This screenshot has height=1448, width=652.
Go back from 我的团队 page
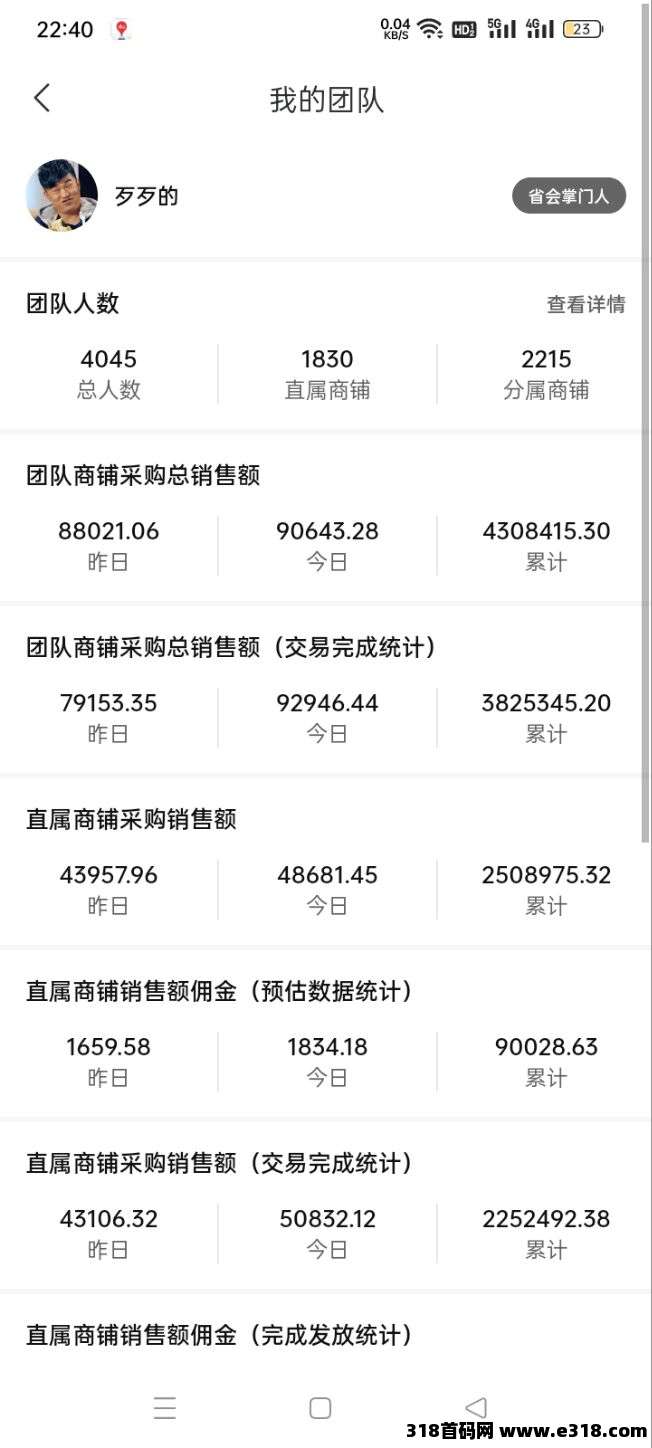[42, 98]
